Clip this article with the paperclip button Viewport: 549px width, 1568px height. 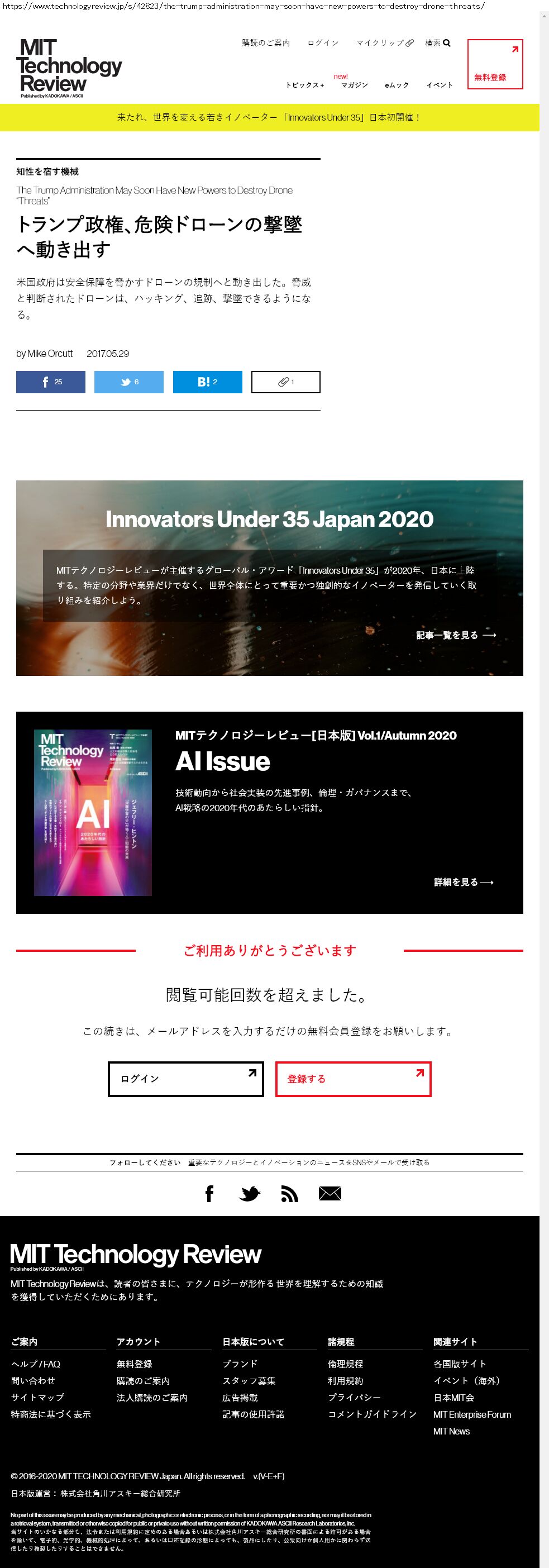coord(285,382)
